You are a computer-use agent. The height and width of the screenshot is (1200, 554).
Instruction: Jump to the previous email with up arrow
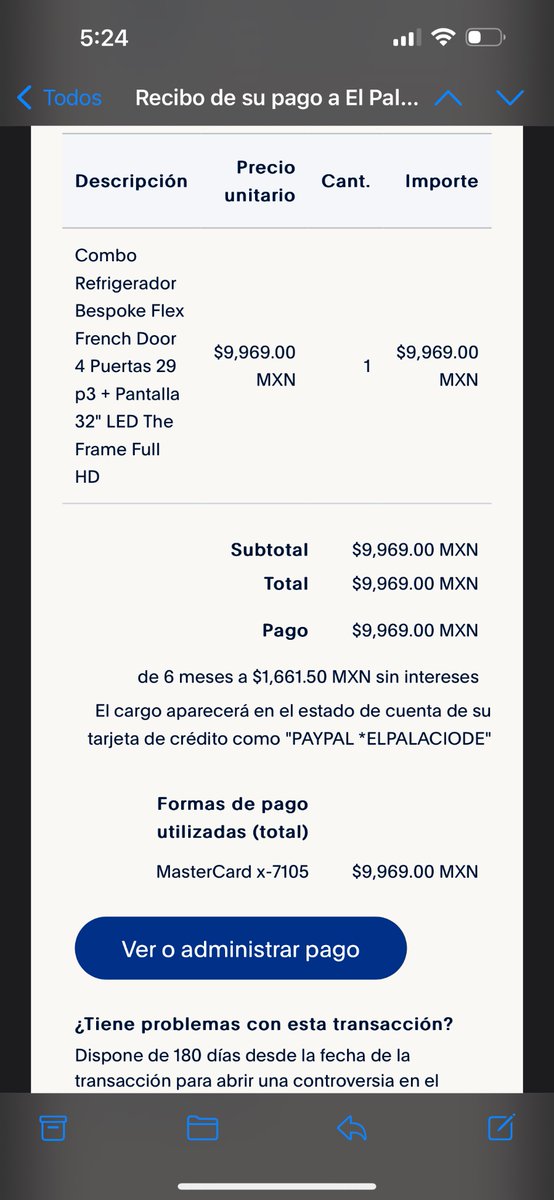point(448,98)
